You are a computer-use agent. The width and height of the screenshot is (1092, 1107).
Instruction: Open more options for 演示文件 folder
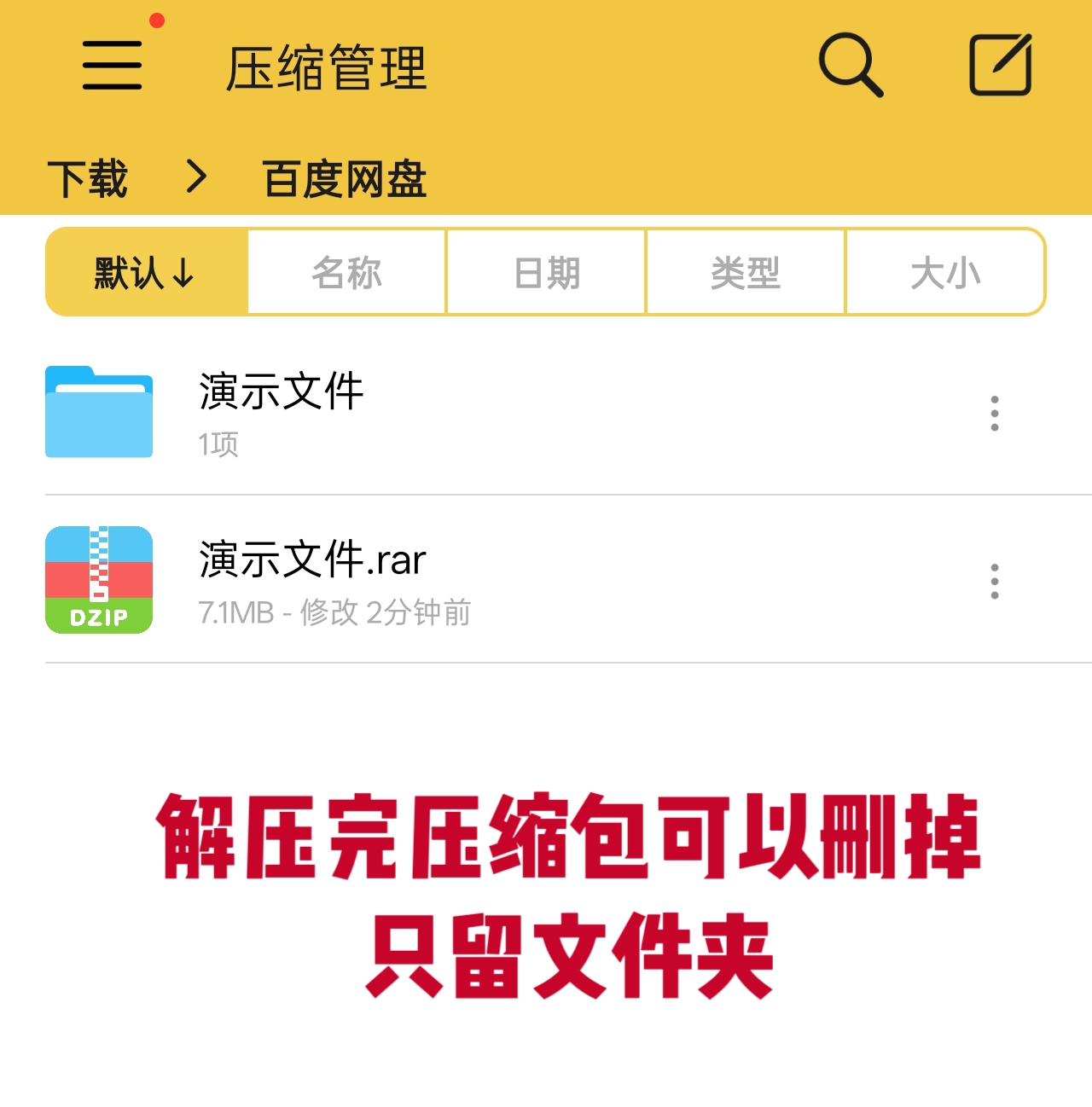click(994, 414)
